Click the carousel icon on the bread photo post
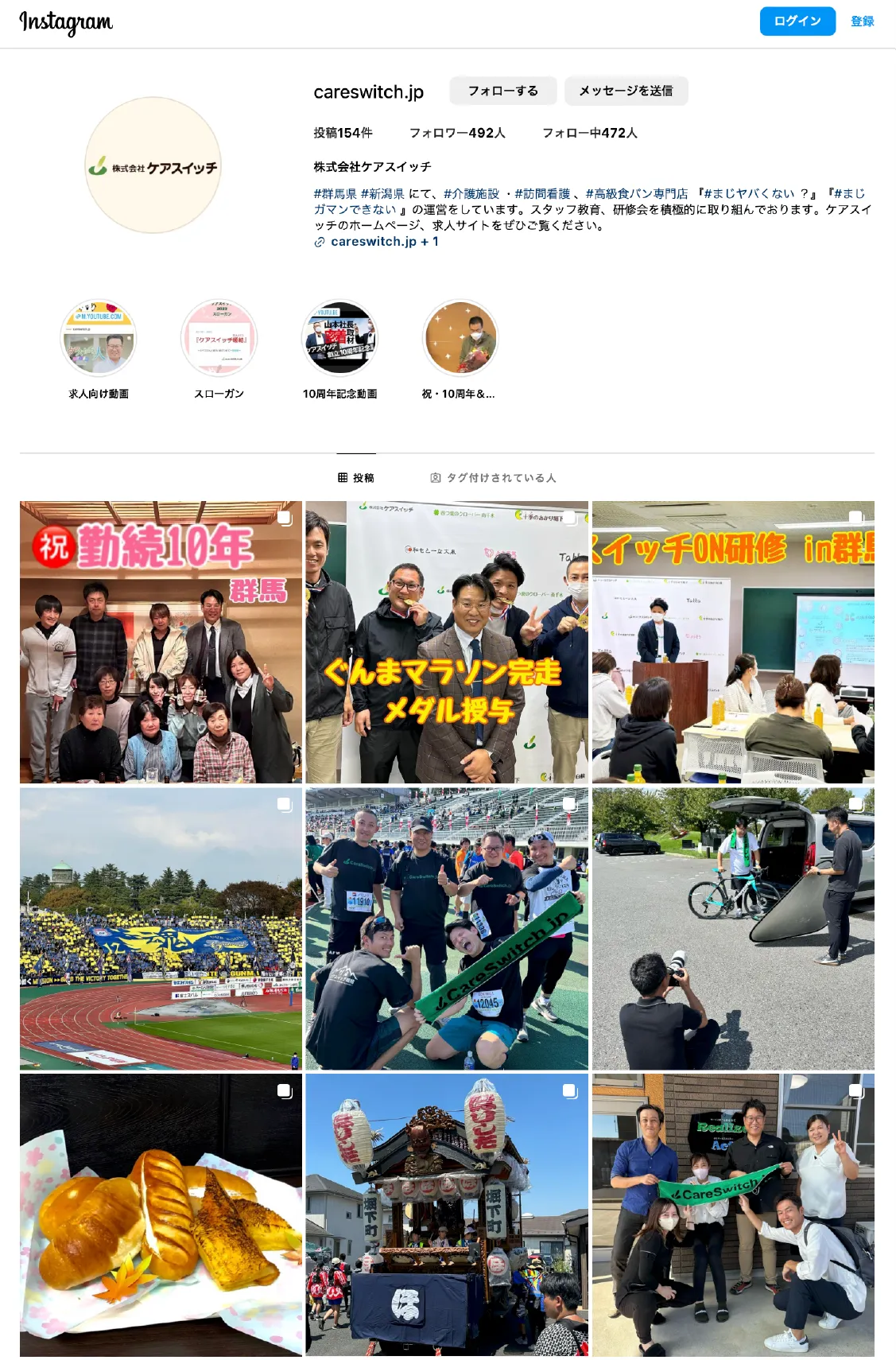Screen dimensions: 896x1360 click(x=284, y=1093)
